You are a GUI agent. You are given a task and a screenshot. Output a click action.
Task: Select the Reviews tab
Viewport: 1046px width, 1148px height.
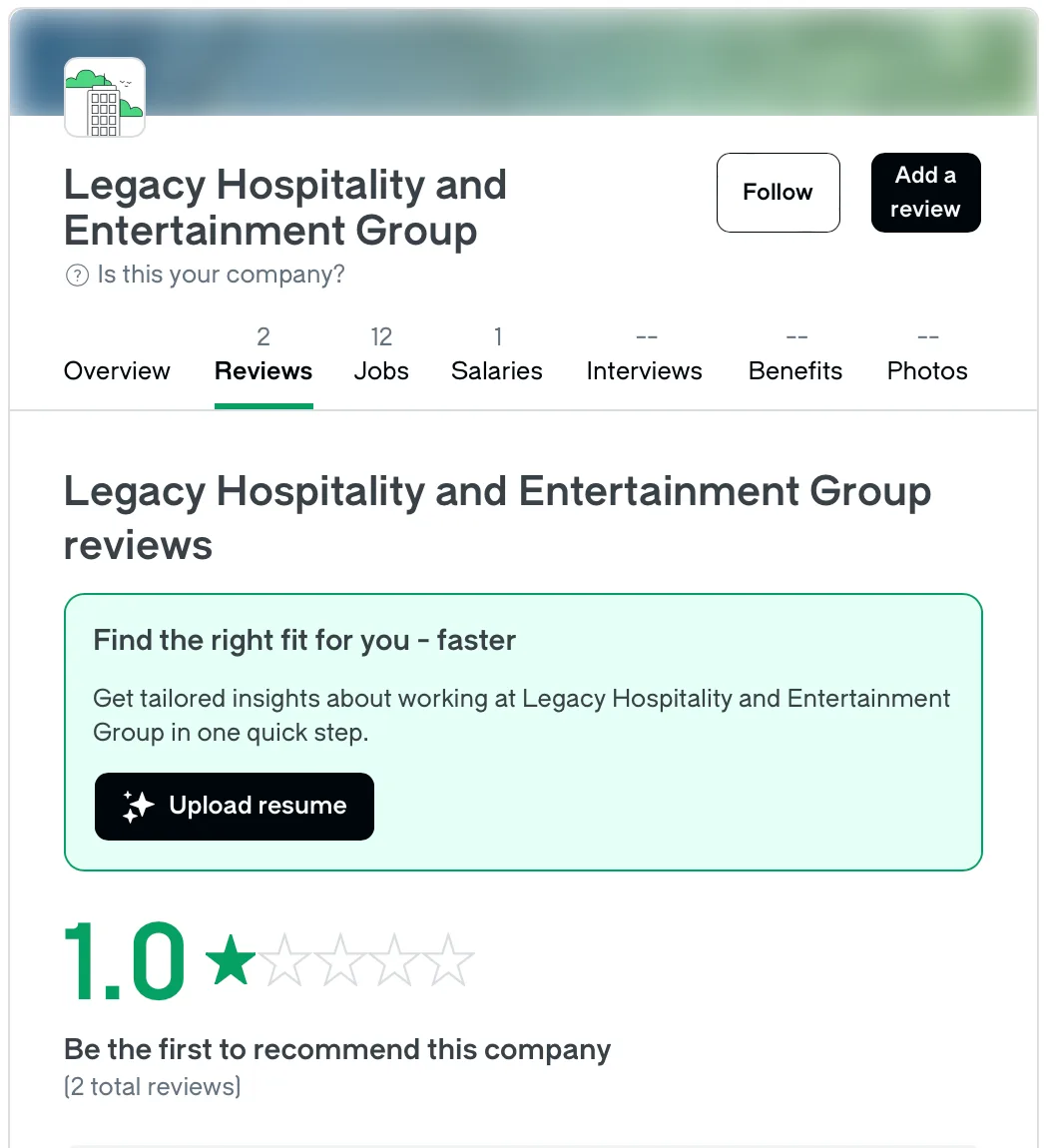click(x=263, y=355)
